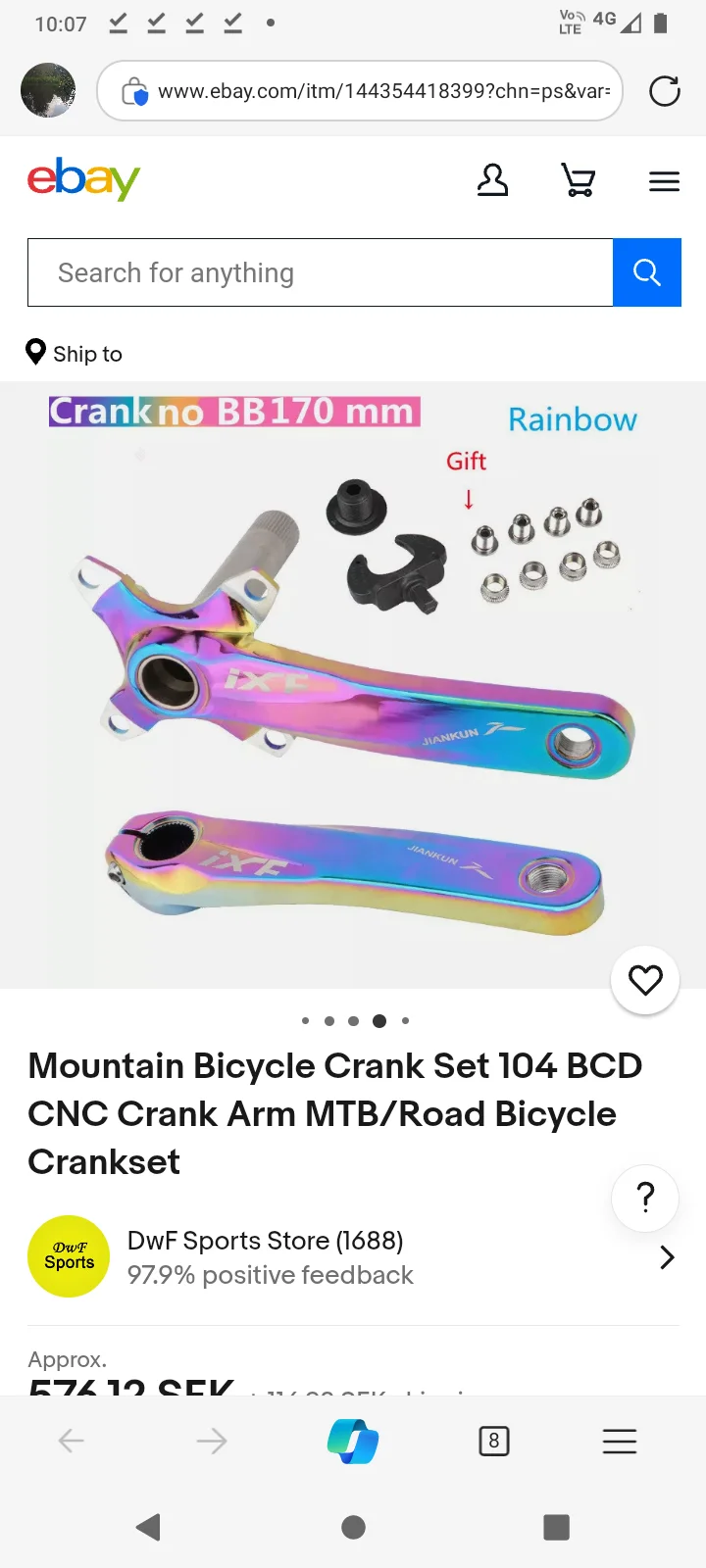
Task: Go to the Android home screen
Action: tap(353, 1527)
